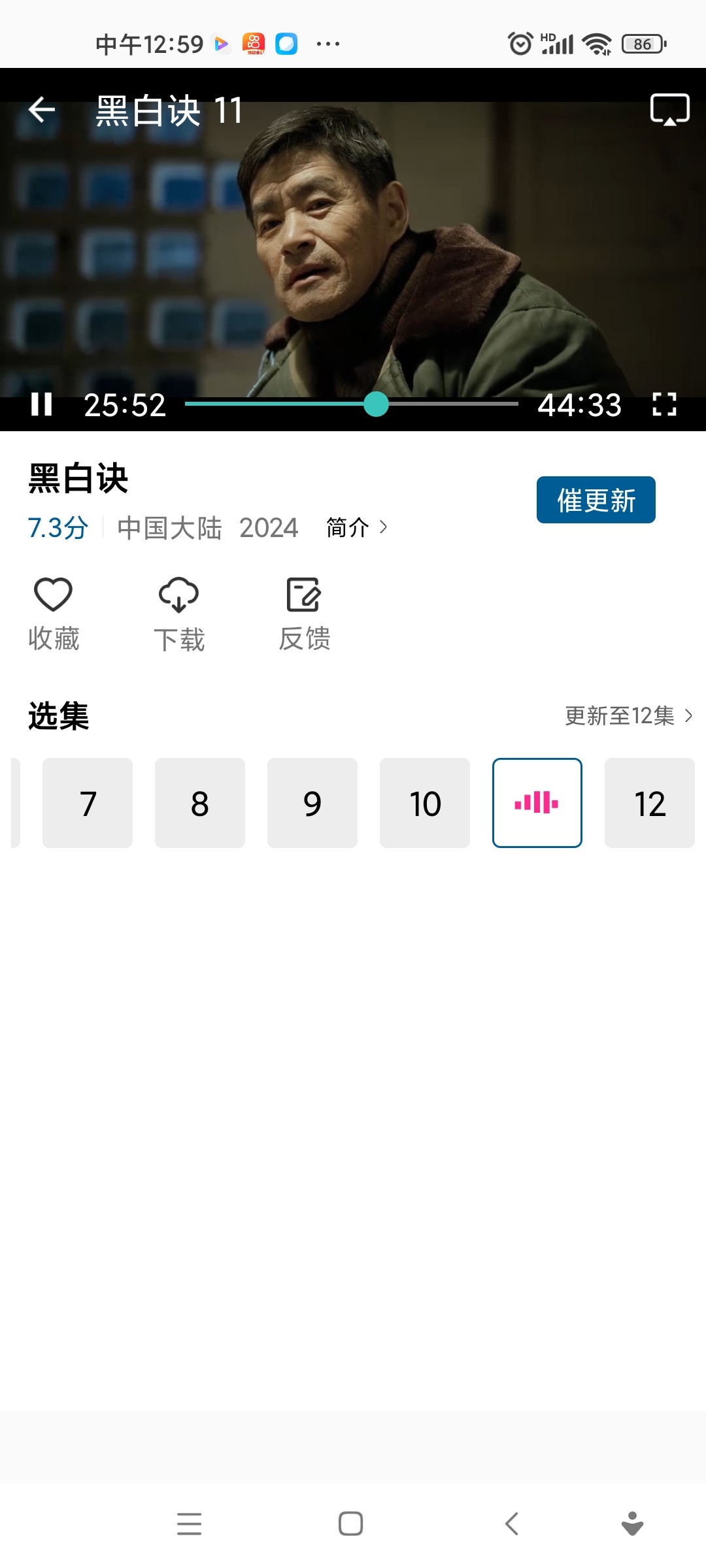706x1568 pixels.
Task: Download this episode with 下载
Action: (179, 613)
